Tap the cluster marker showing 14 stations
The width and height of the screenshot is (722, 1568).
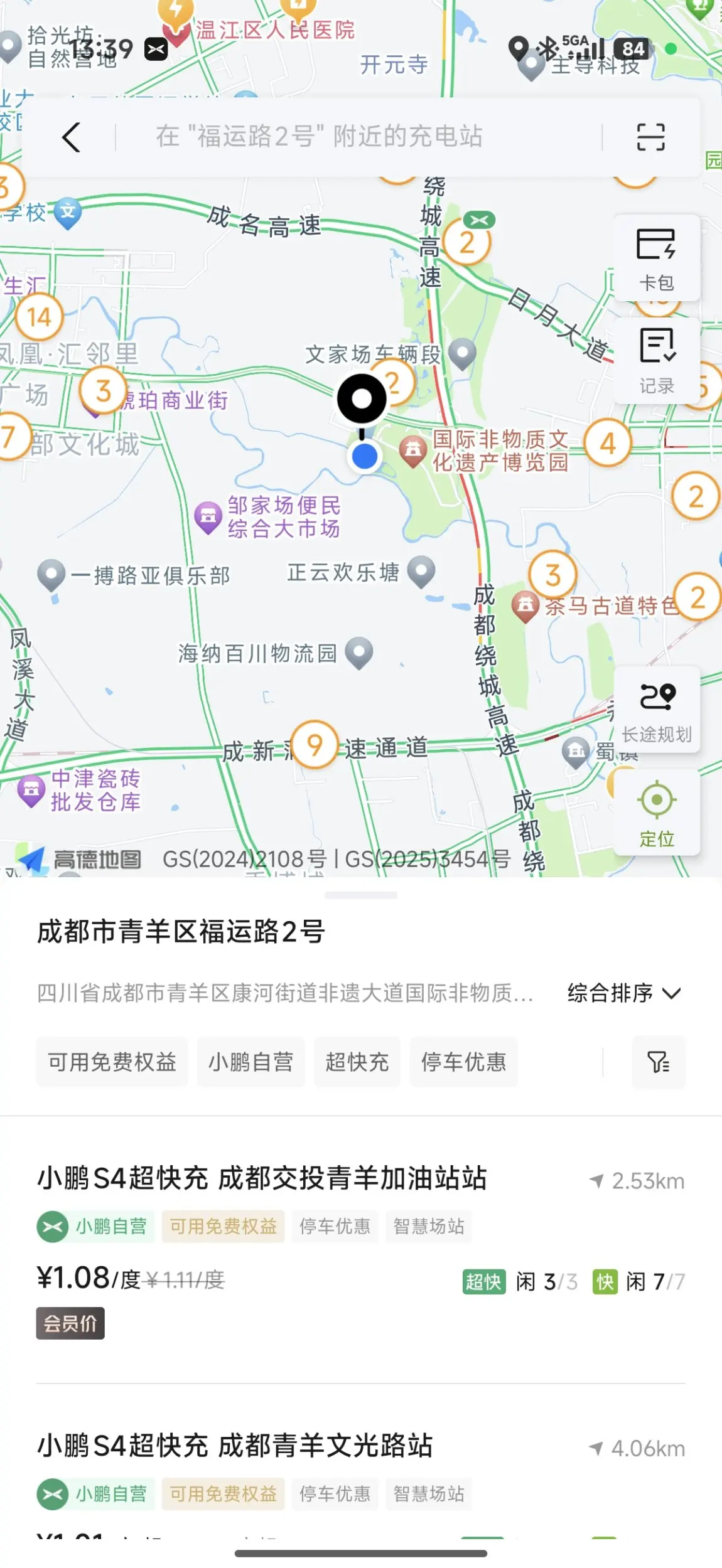coord(39,317)
